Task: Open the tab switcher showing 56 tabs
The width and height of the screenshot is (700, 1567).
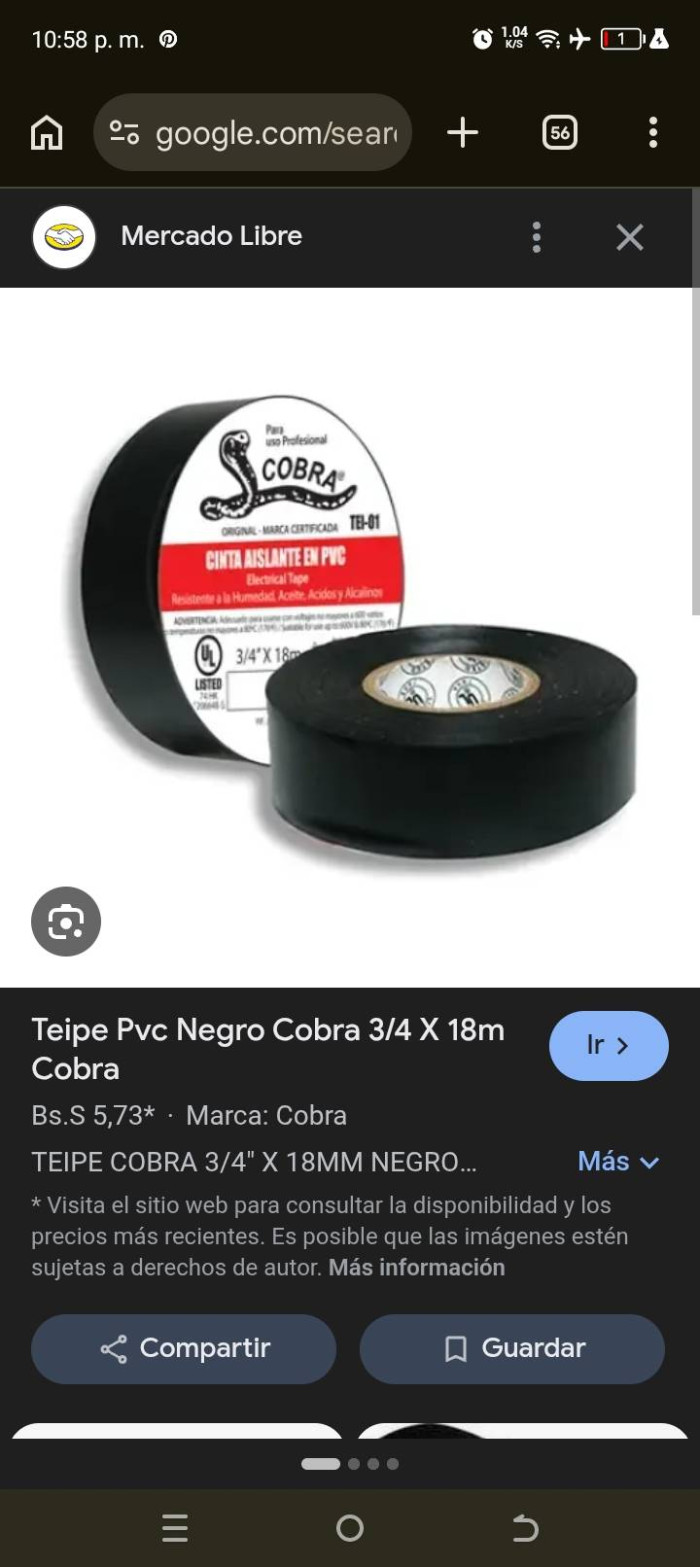Action: [559, 133]
